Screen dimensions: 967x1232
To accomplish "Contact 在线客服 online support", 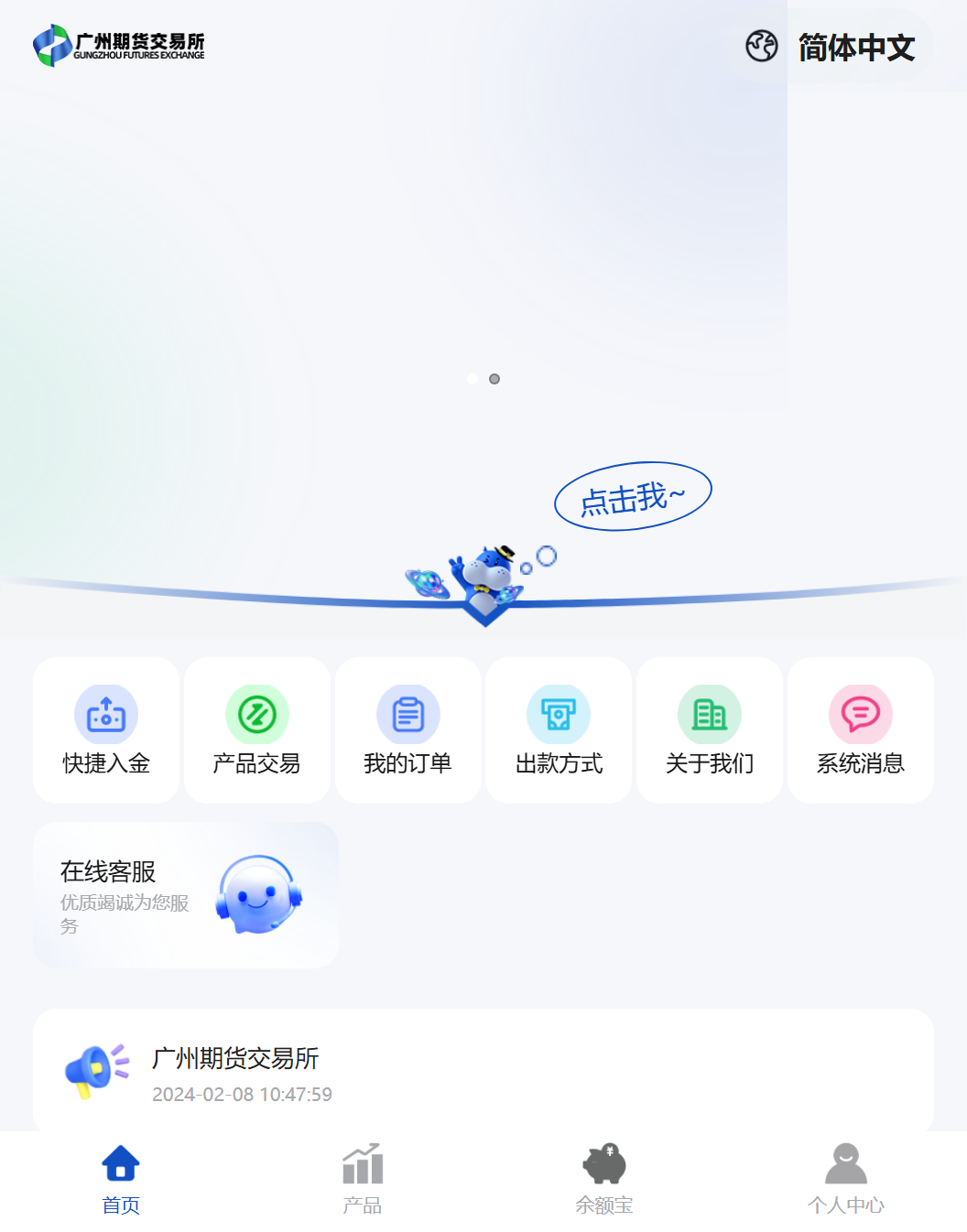I will pyautogui.click(x=186, y=895).
